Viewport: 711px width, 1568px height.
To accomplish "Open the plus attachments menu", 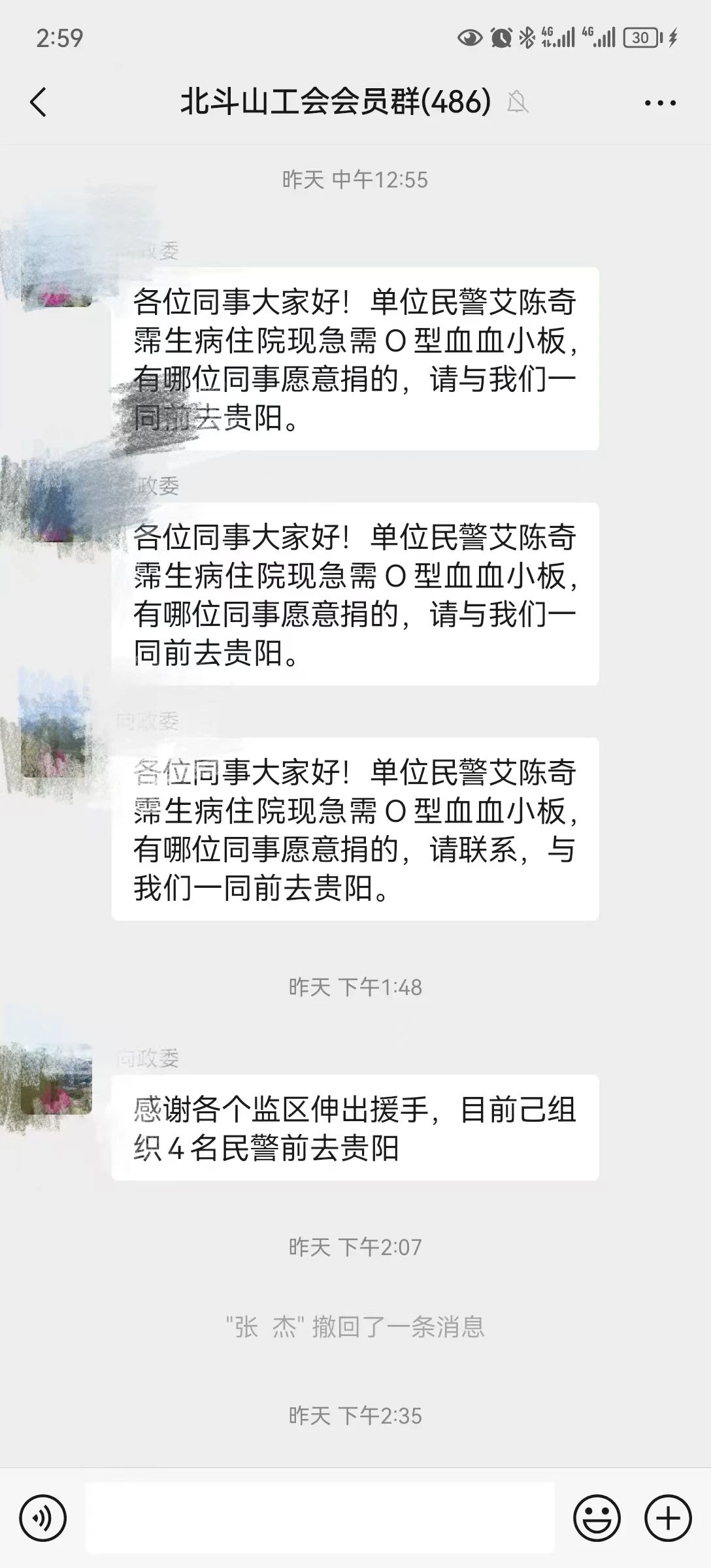I will pyautogui.click(x=668, y=1518).
